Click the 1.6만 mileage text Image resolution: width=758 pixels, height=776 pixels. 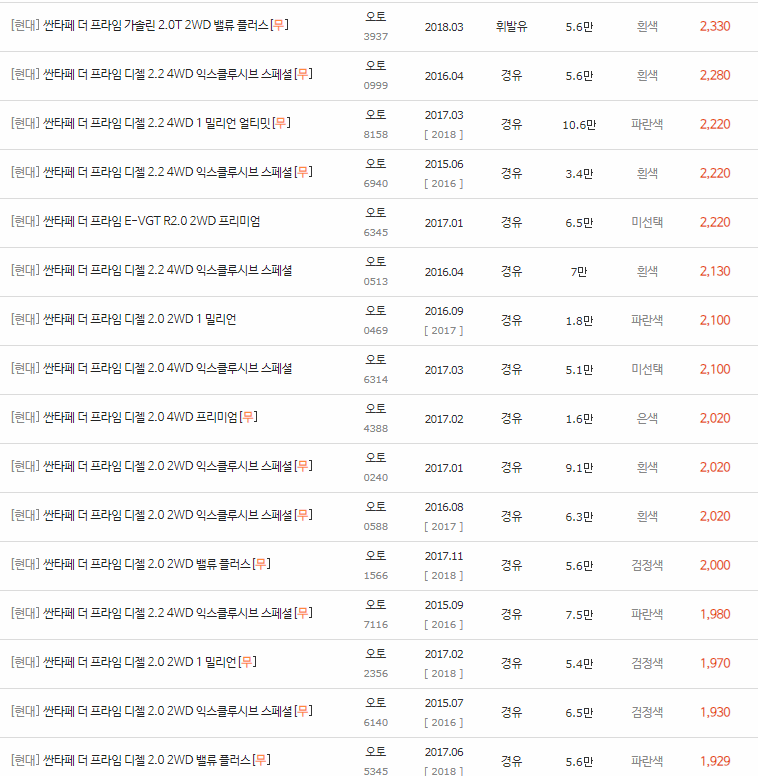tap(578, 419)
